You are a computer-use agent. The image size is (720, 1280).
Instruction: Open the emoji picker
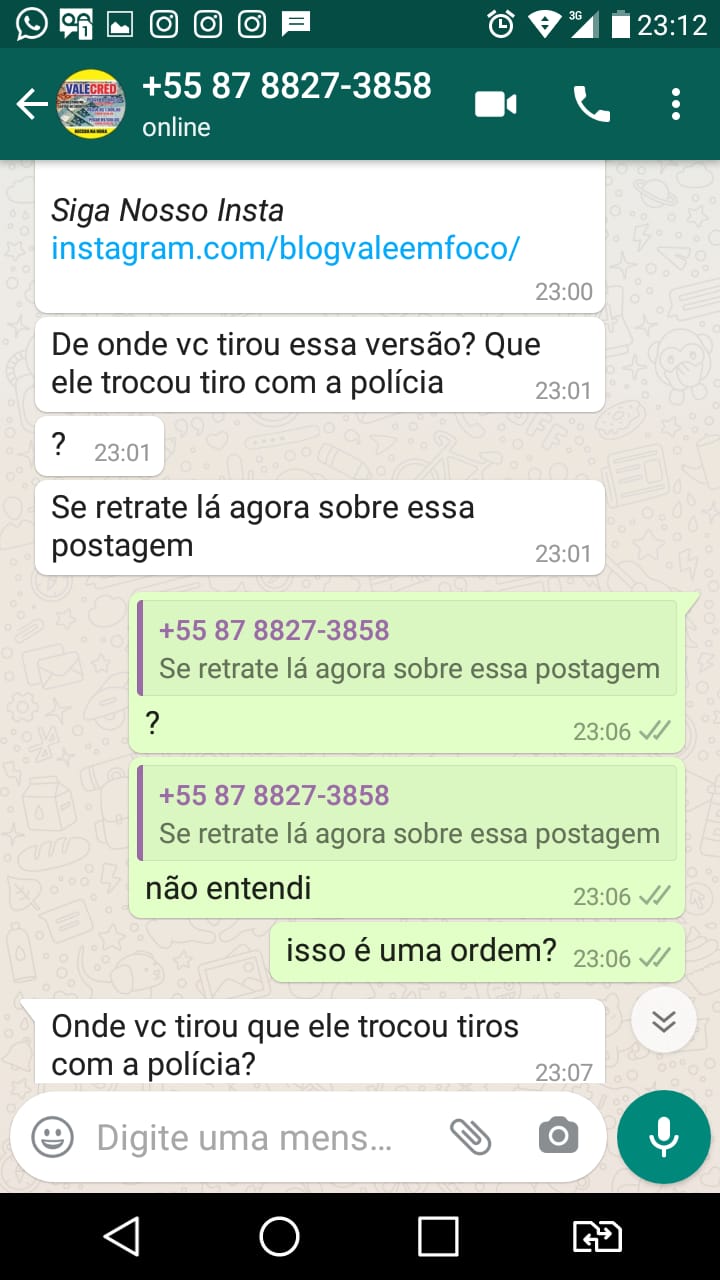click(x=52, y=1137)
